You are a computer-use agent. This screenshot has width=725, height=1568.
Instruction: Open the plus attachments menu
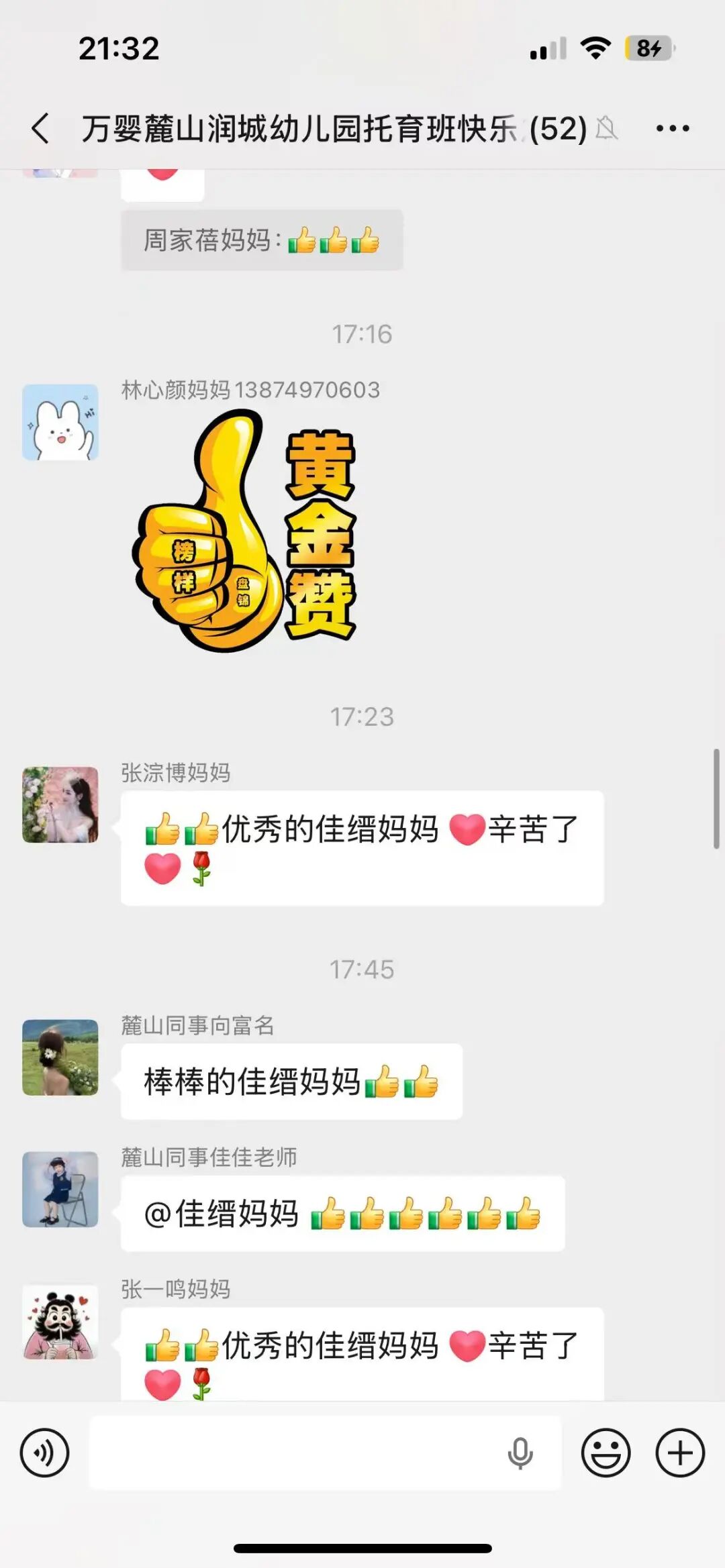[x=679, y=1453]
